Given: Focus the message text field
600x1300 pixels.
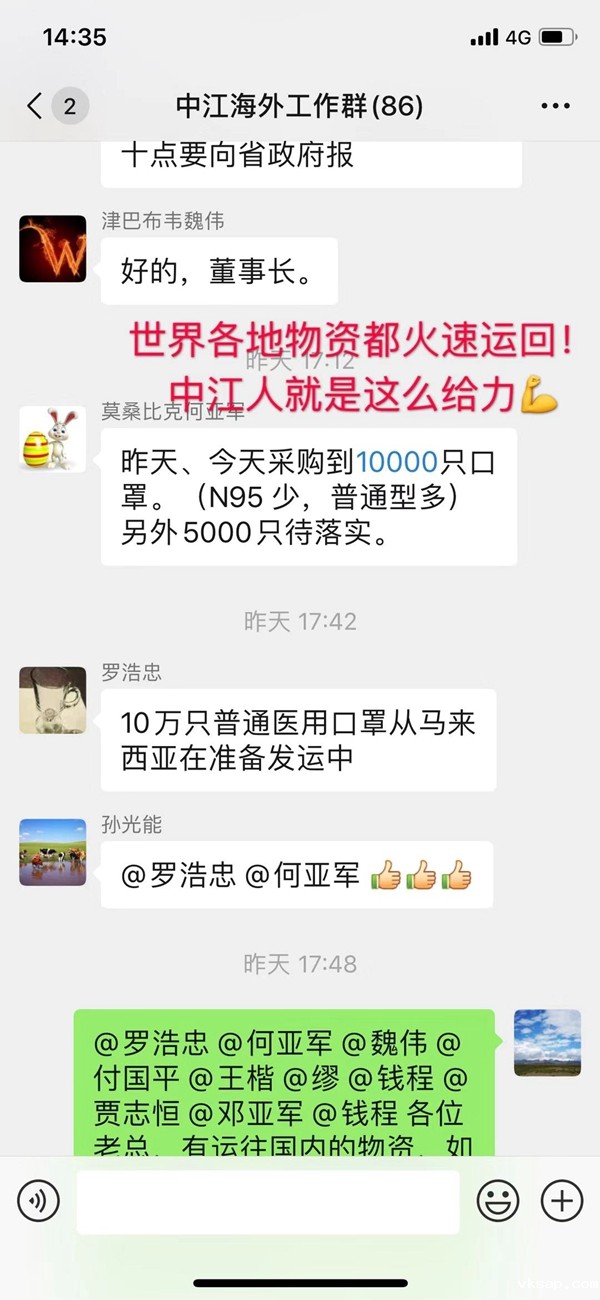Looking at the screenshot, I should click(268, 1201).
